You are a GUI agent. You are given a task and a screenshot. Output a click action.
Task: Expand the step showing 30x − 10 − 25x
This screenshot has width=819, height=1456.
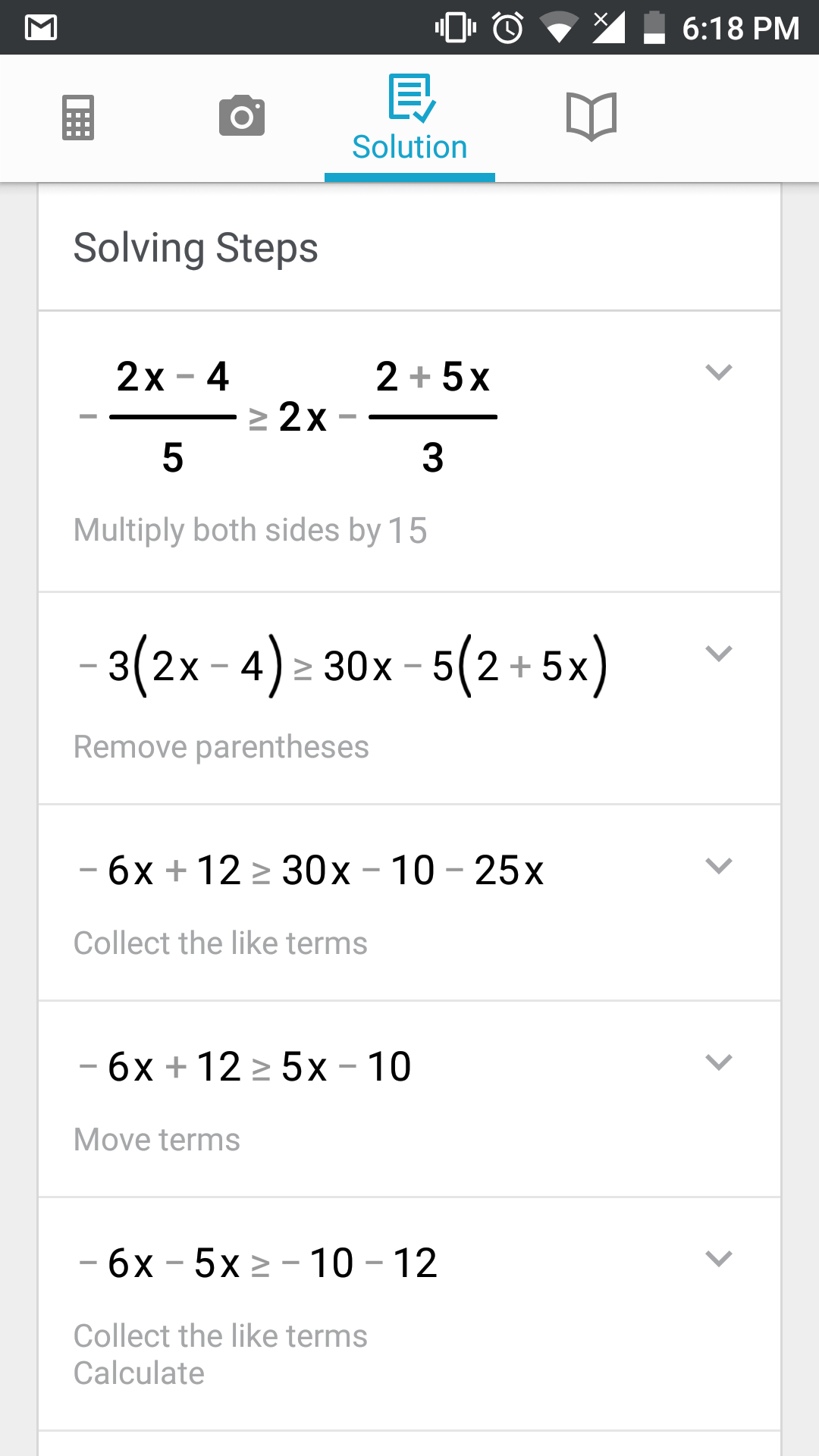[718, 866]
